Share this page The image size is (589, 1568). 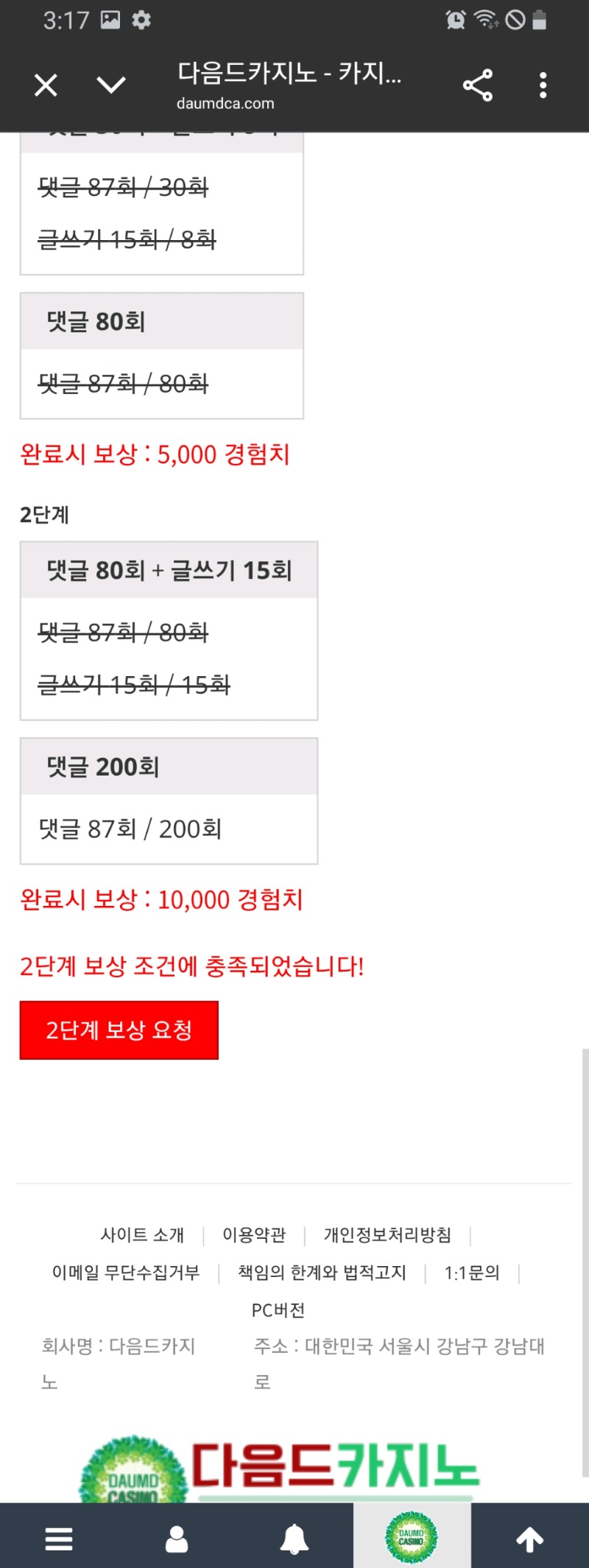[477, 86]
